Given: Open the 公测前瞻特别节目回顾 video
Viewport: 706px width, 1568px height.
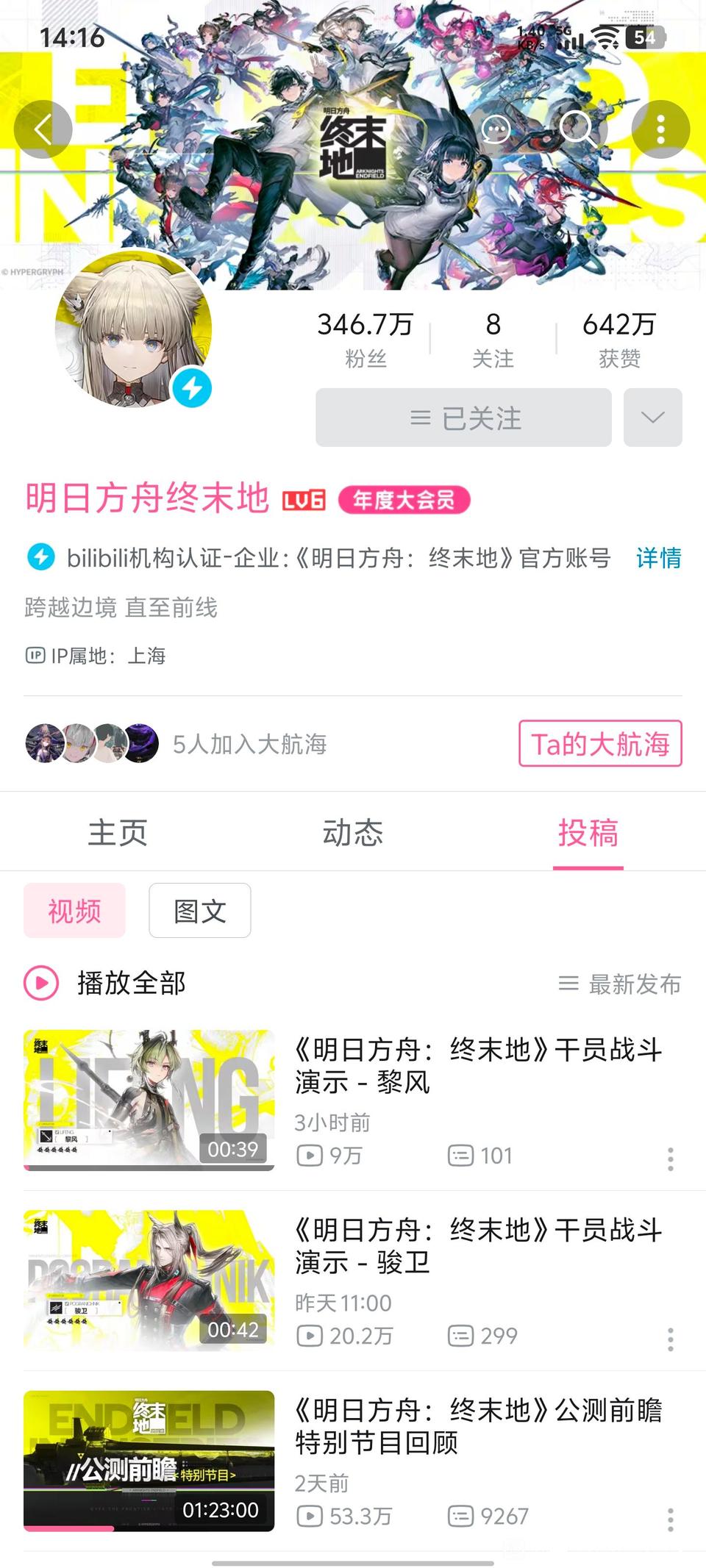Looking at the screenshot, I should (x=478, y=1426).
